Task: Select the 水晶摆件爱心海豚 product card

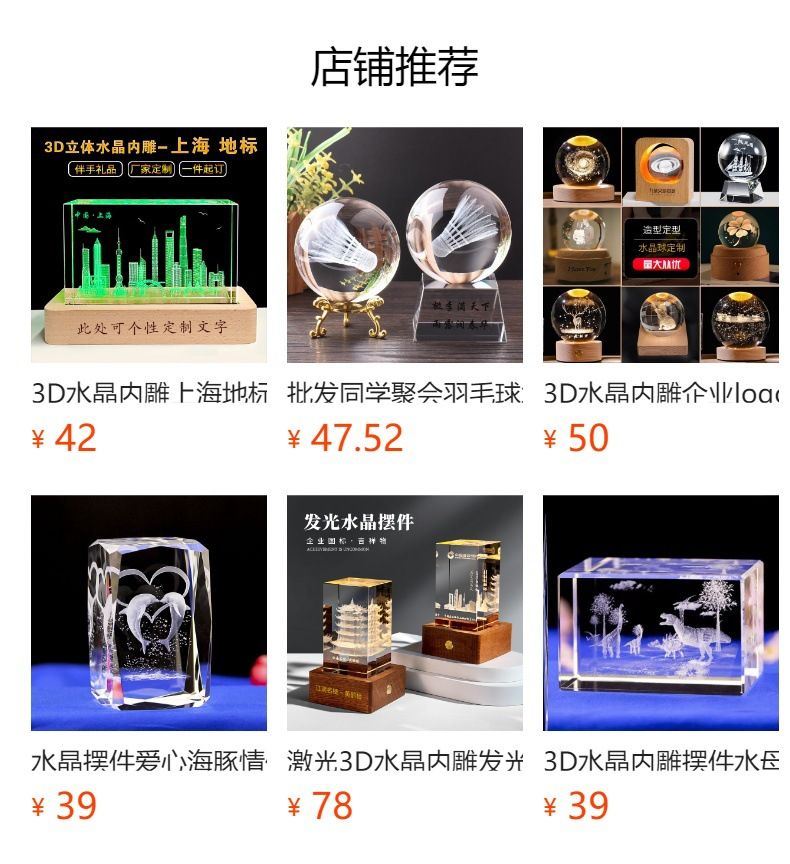Action: tap(149, 613)
